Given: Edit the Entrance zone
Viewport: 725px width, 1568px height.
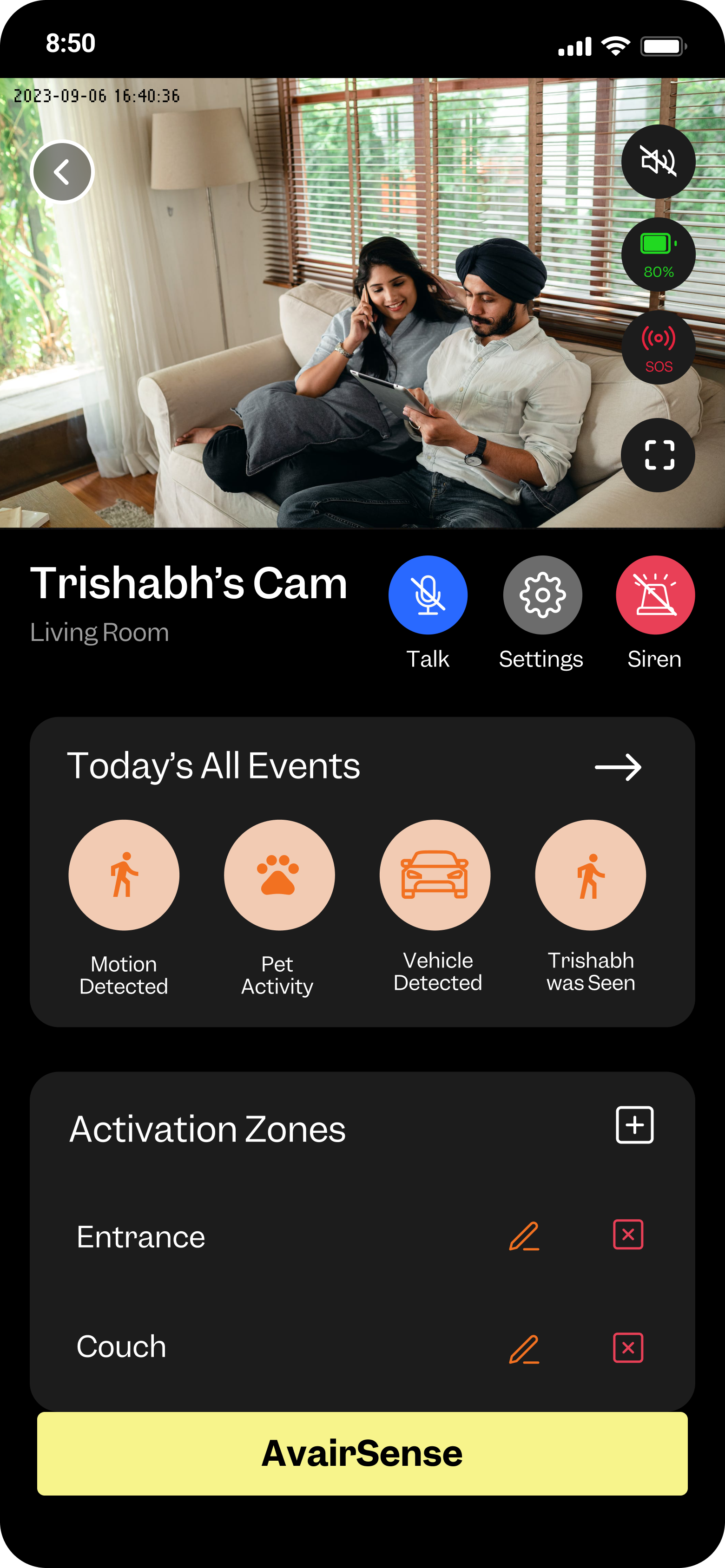Looking at the screenshot, I should (524, 1236).
